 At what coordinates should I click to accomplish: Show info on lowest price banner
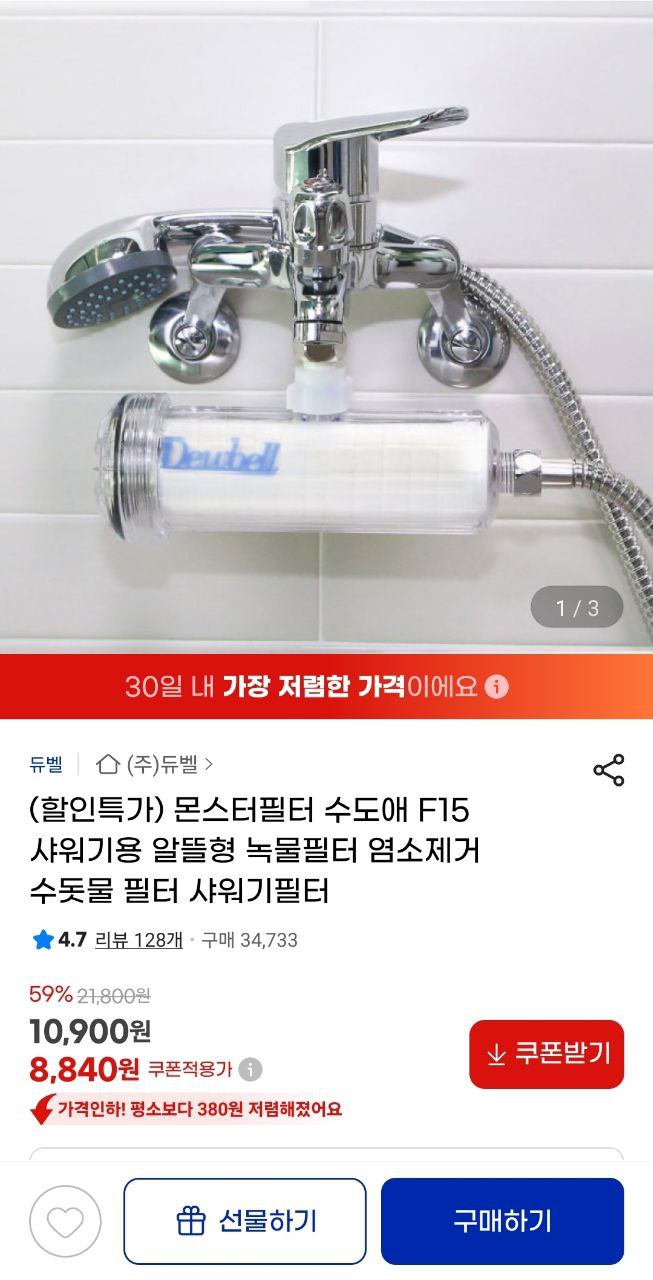point(497,687)
